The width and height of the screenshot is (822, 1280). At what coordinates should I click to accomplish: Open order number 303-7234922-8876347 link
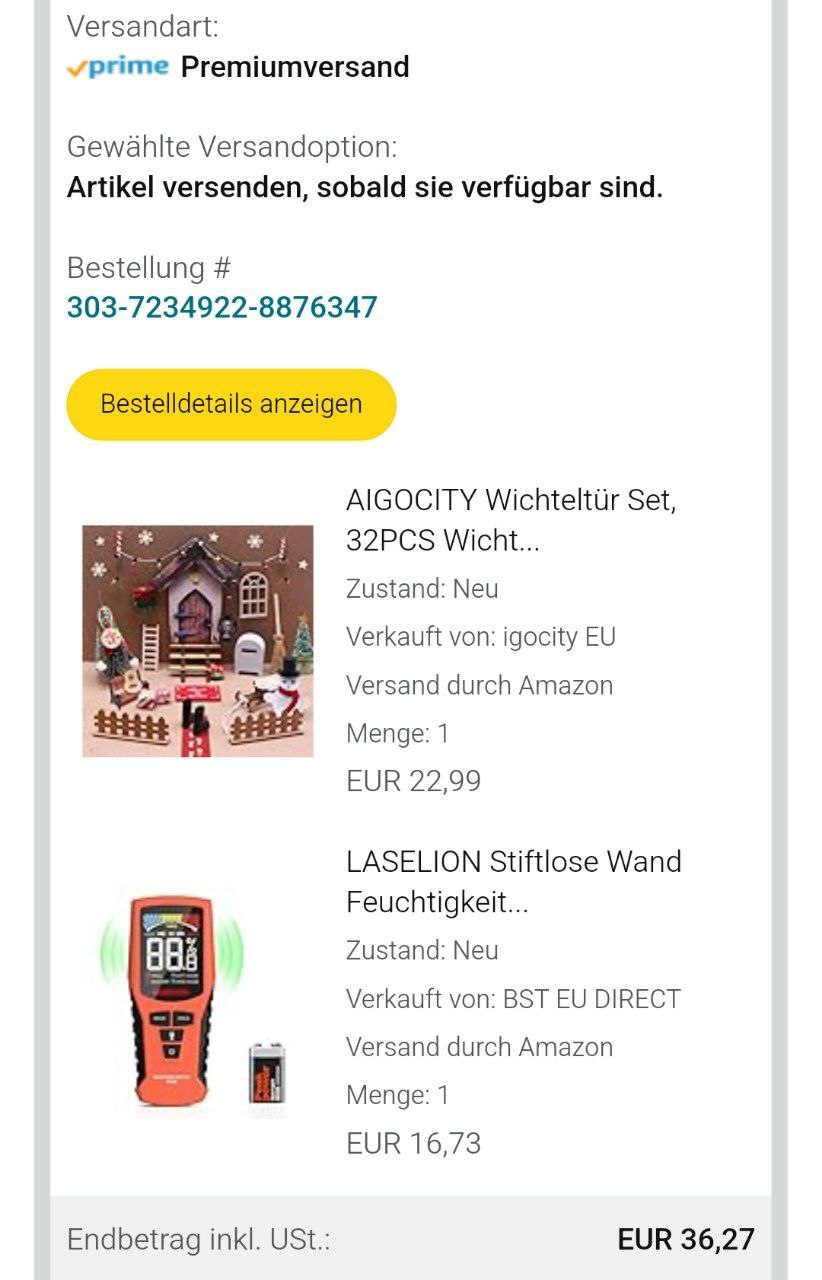pyautogui.click(x=222, y=307)
